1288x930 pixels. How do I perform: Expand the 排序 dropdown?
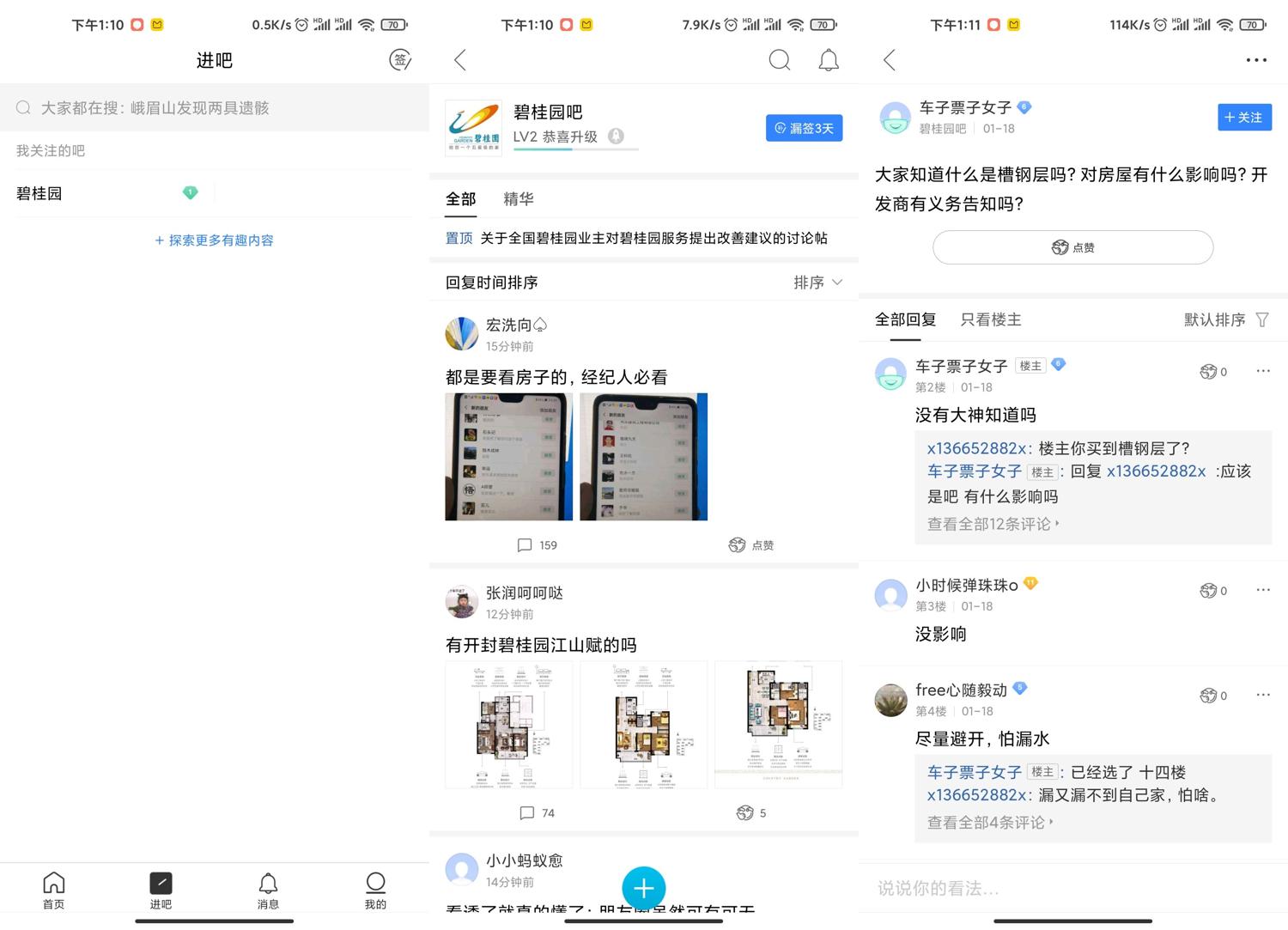(x=817, y=283)
